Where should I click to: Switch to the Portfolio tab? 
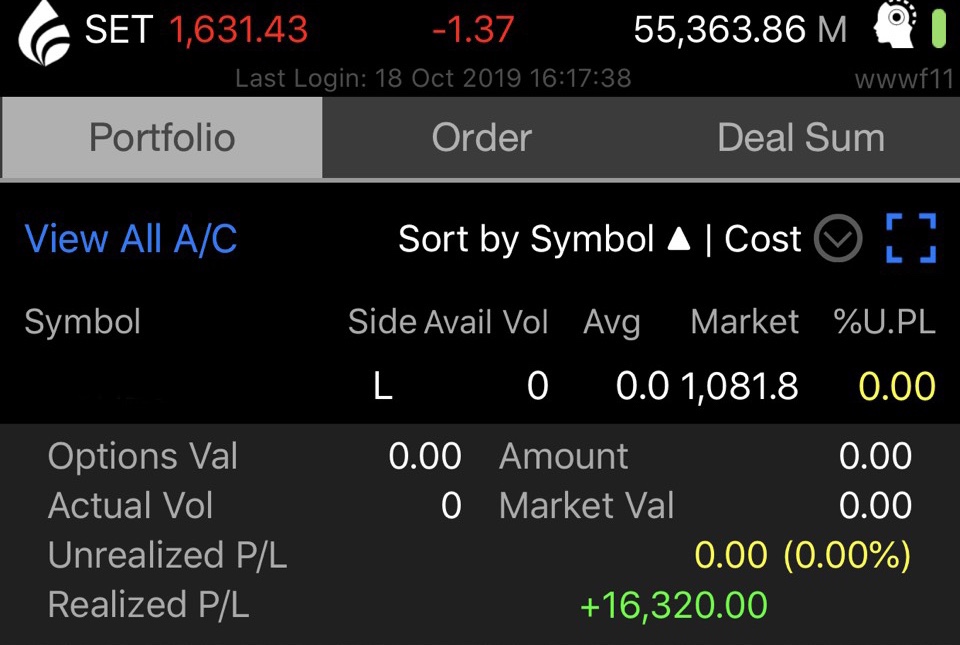click(x=161, y=138)
